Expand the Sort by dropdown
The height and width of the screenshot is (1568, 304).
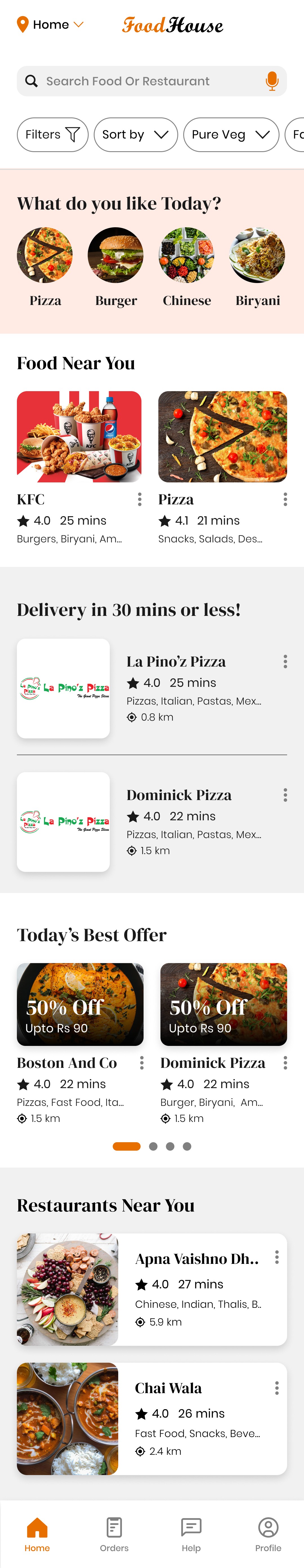coord(136,135)
